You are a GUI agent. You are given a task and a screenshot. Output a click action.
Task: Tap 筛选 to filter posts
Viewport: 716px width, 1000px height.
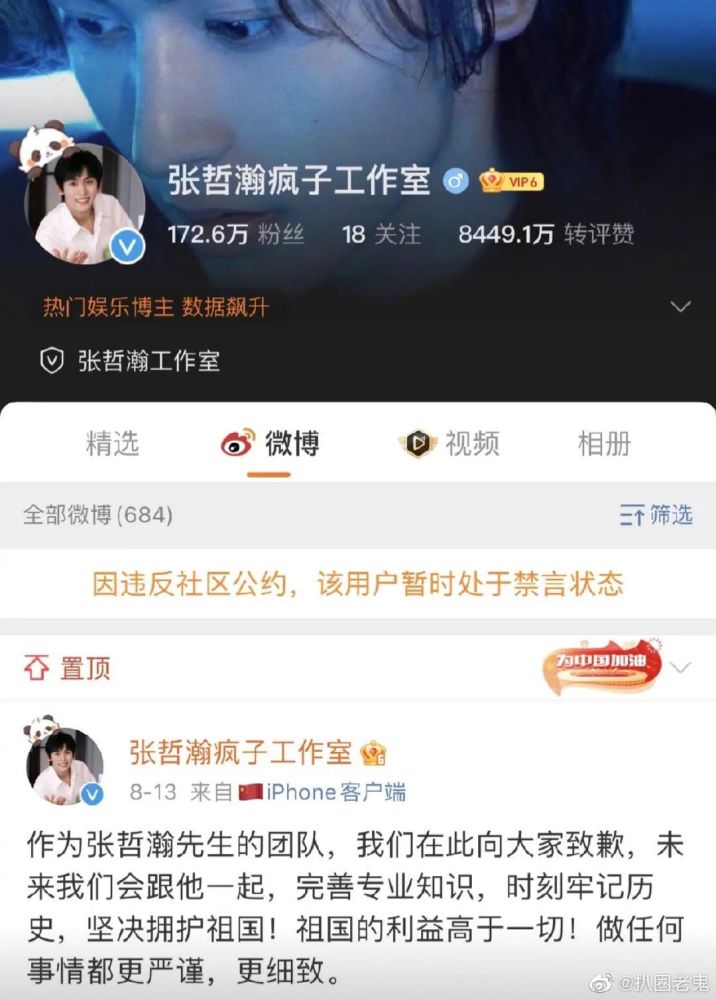(x=656, y=515)
